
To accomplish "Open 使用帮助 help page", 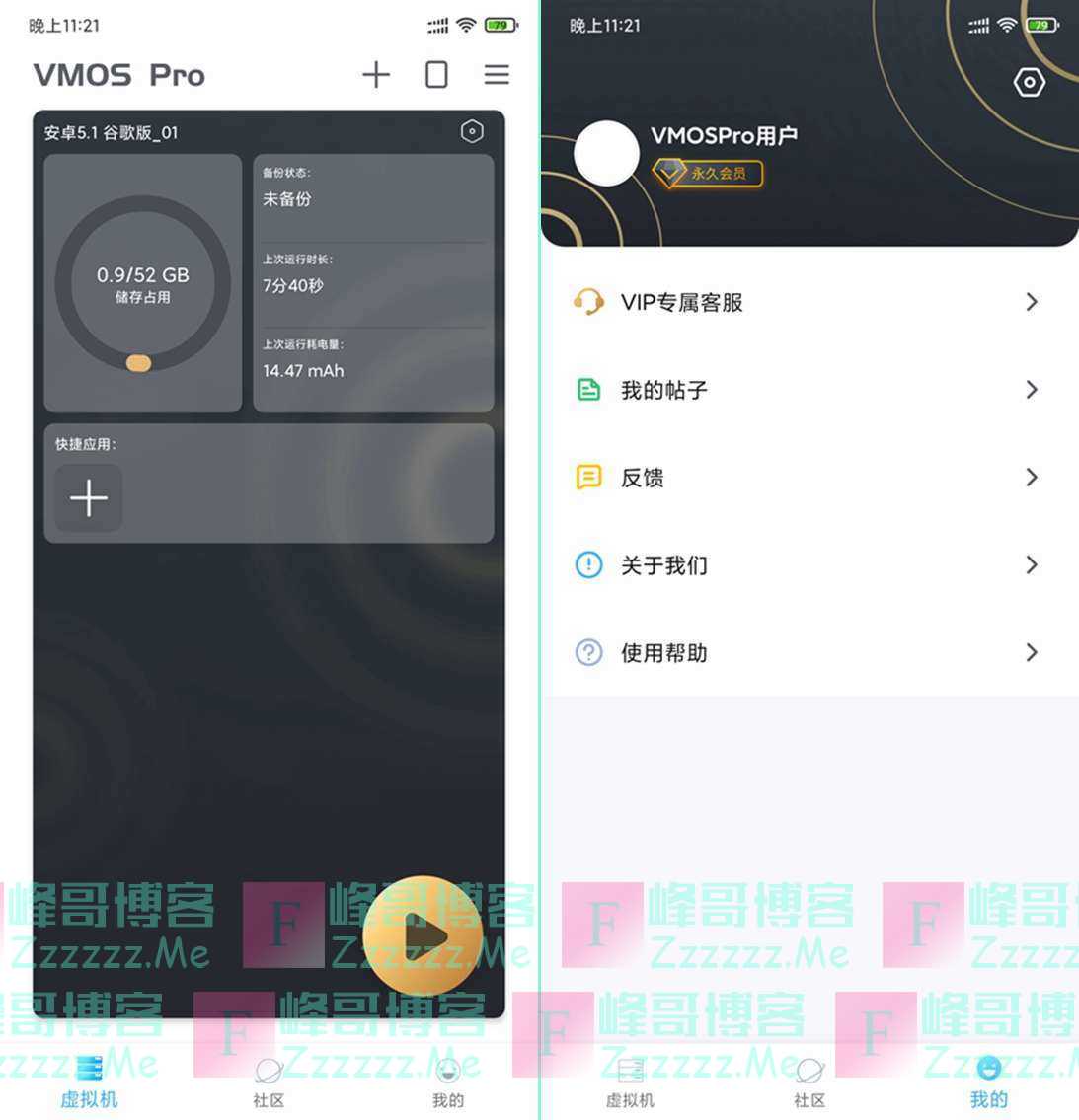I will tap(806, 652).
